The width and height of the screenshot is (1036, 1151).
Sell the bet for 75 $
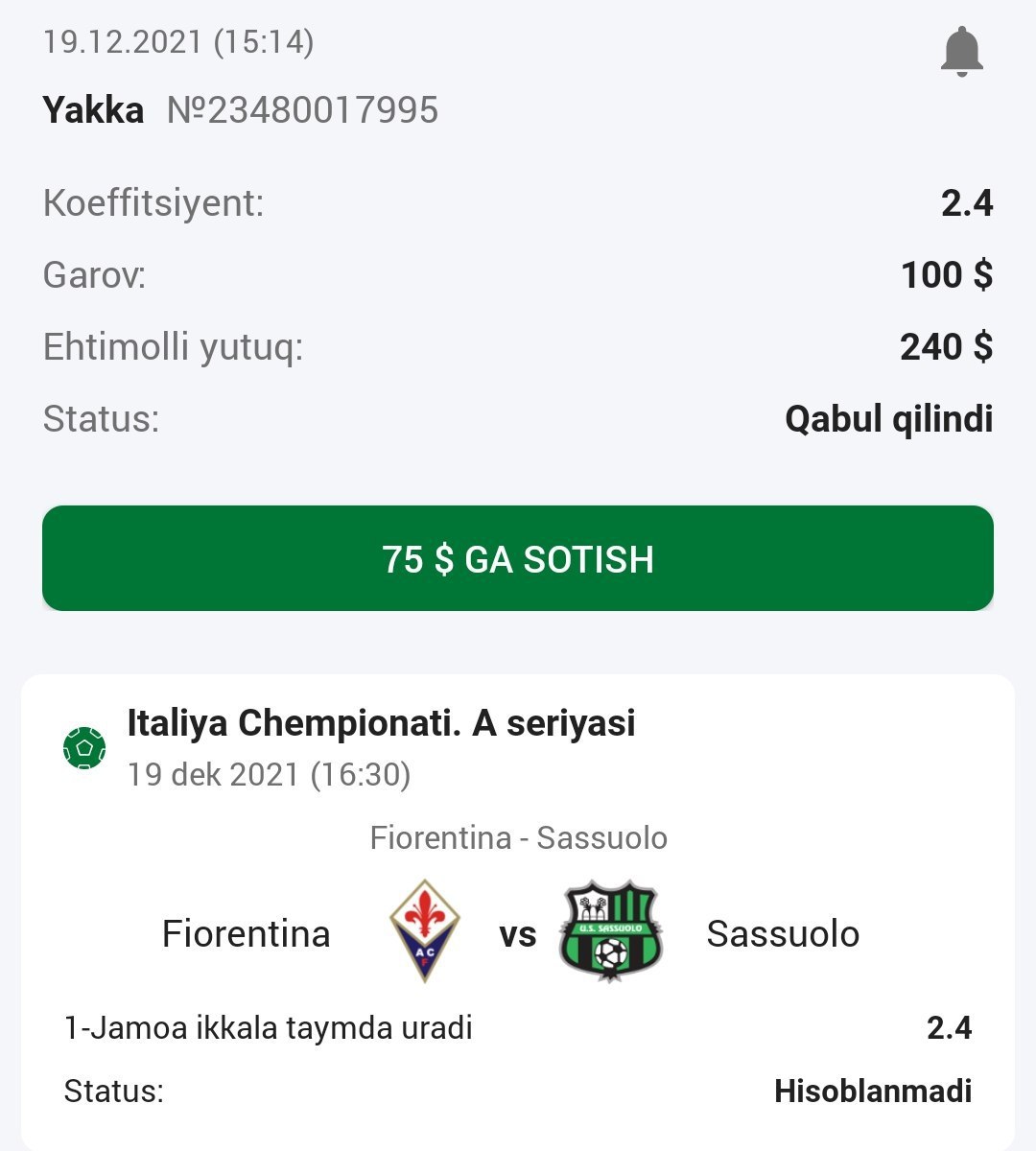(518, 558)
